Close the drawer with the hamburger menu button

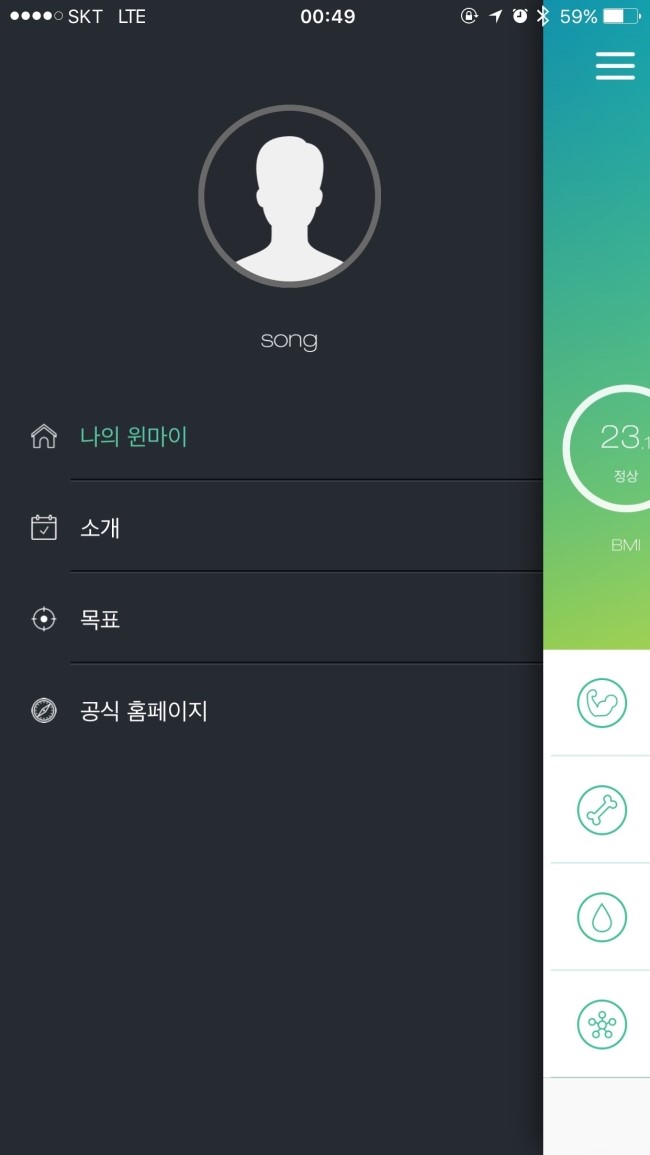[615, 66]
